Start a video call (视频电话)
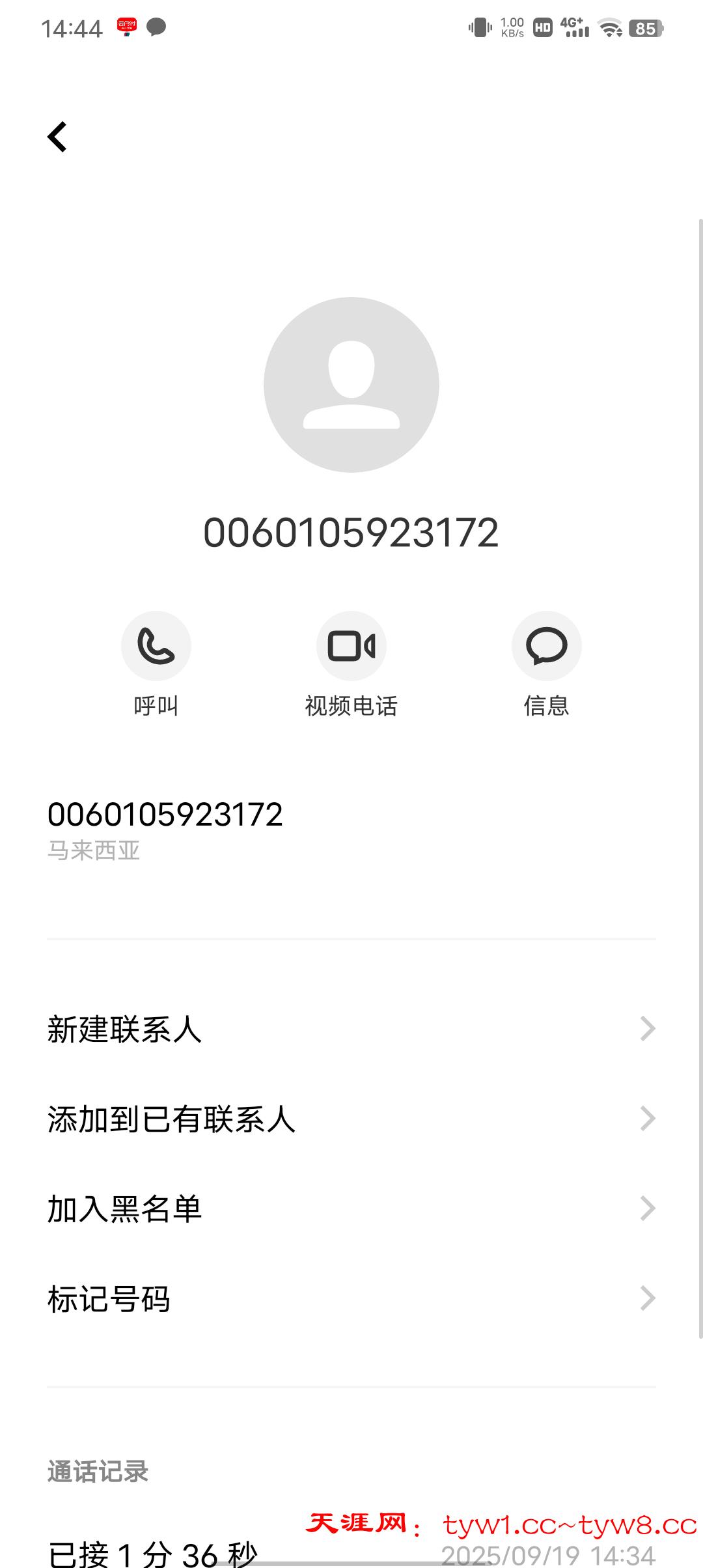703x1568 pixels. (x=351, y=646)
